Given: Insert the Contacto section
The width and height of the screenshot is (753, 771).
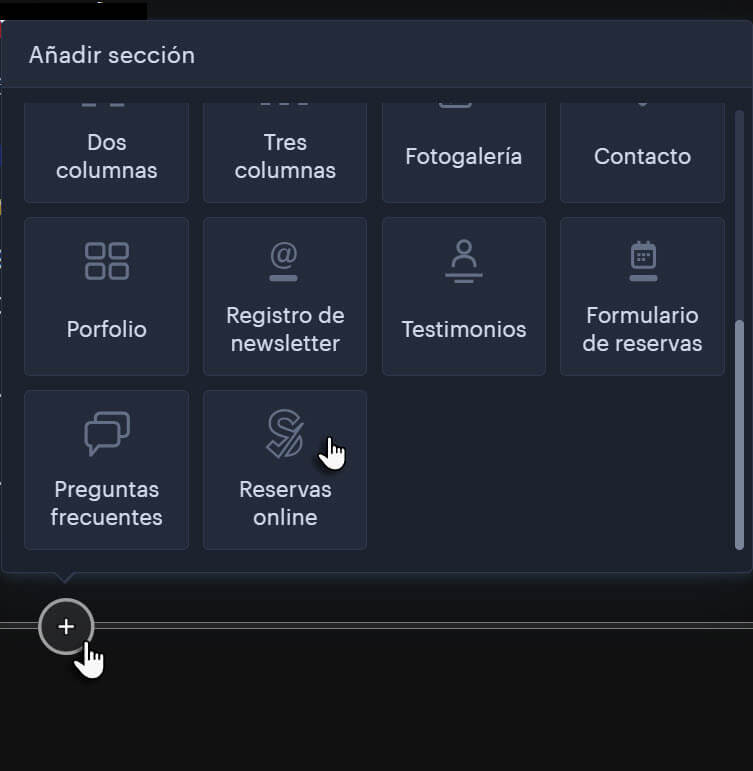Looking at the screenshot, I should coord(642,155).
